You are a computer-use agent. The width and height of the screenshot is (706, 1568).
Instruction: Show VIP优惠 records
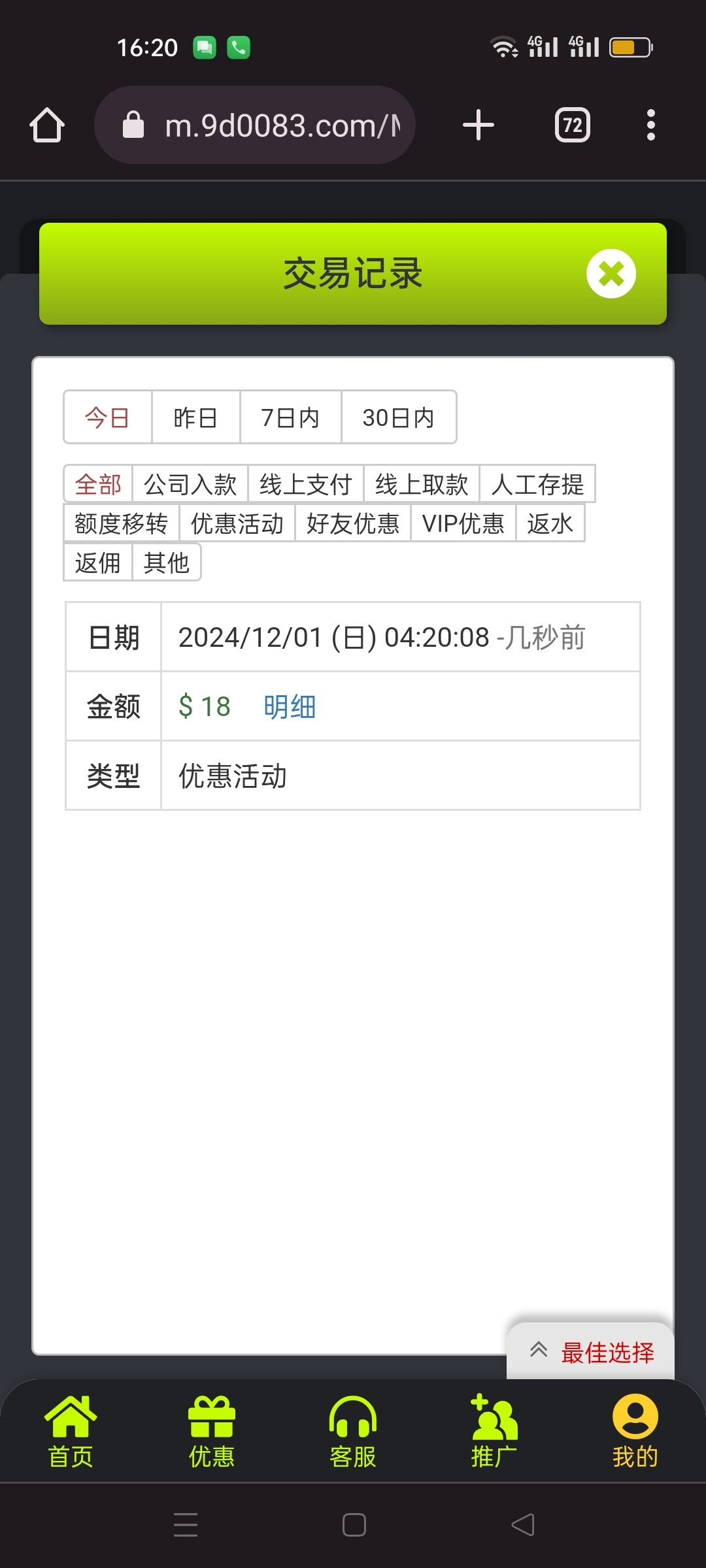pos(463,524)
